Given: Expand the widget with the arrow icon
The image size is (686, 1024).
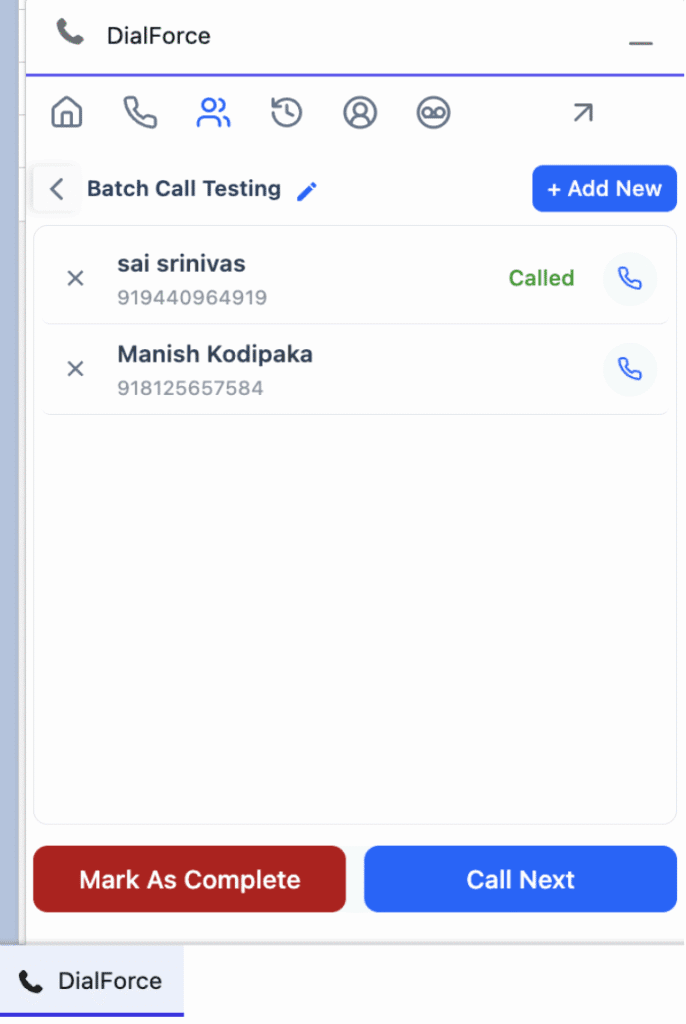Looking at the screenshot, I should (x=582, y=112).
